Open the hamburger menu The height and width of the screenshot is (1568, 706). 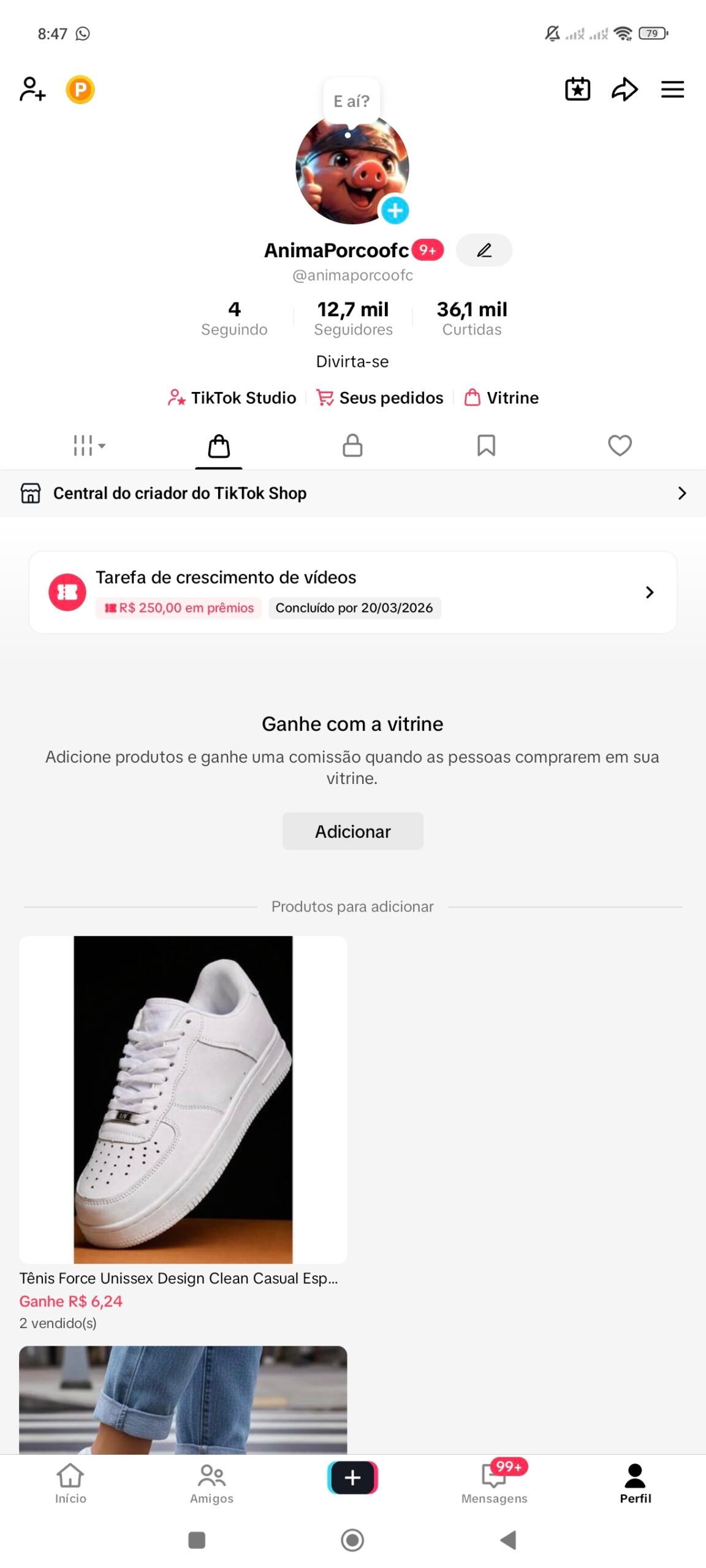[672, 89]
